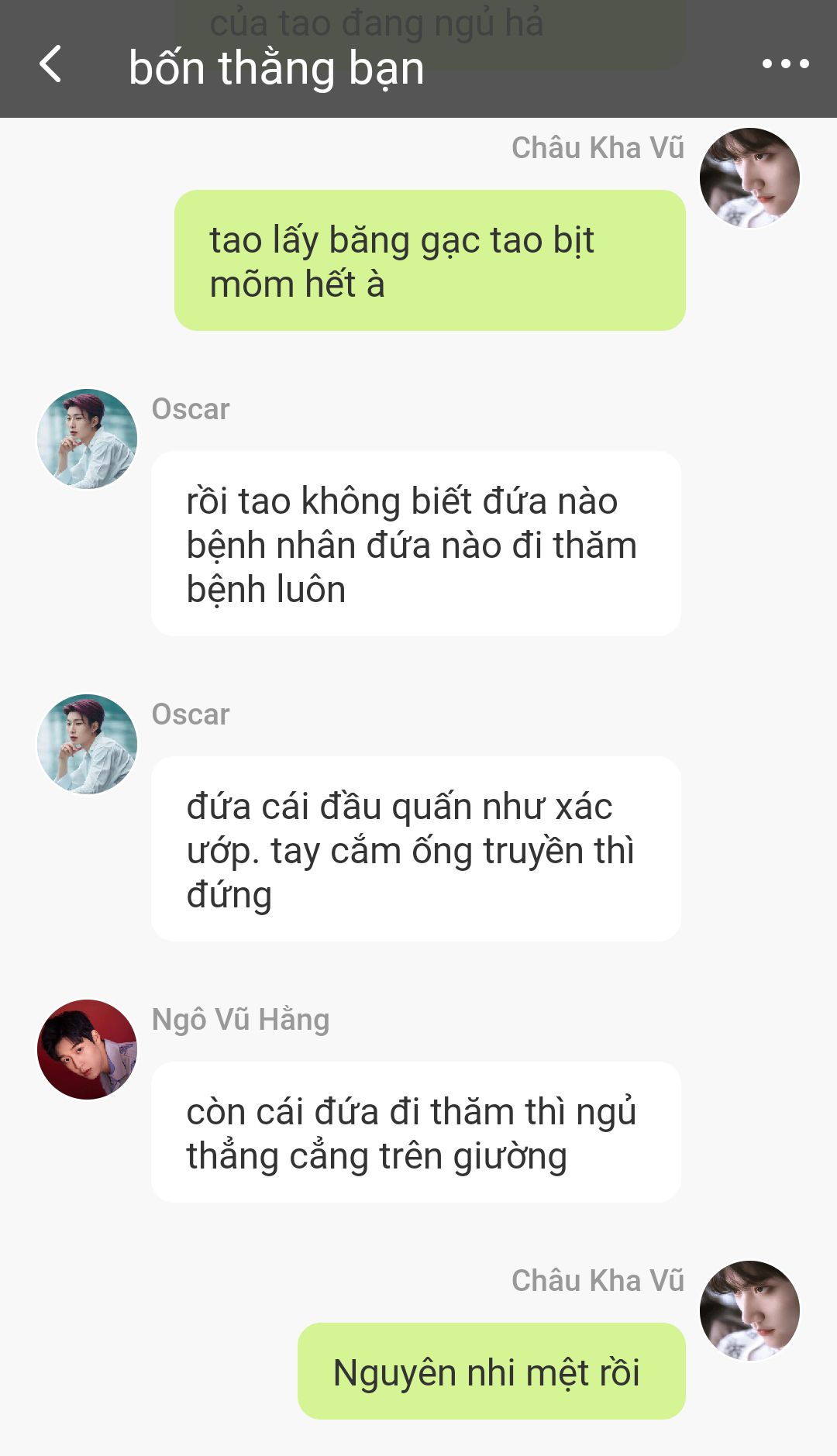837x1456 pixels.
Task: Open Ngô Vũ Hằng's profile picture
Action: [x=87, y=1049]
